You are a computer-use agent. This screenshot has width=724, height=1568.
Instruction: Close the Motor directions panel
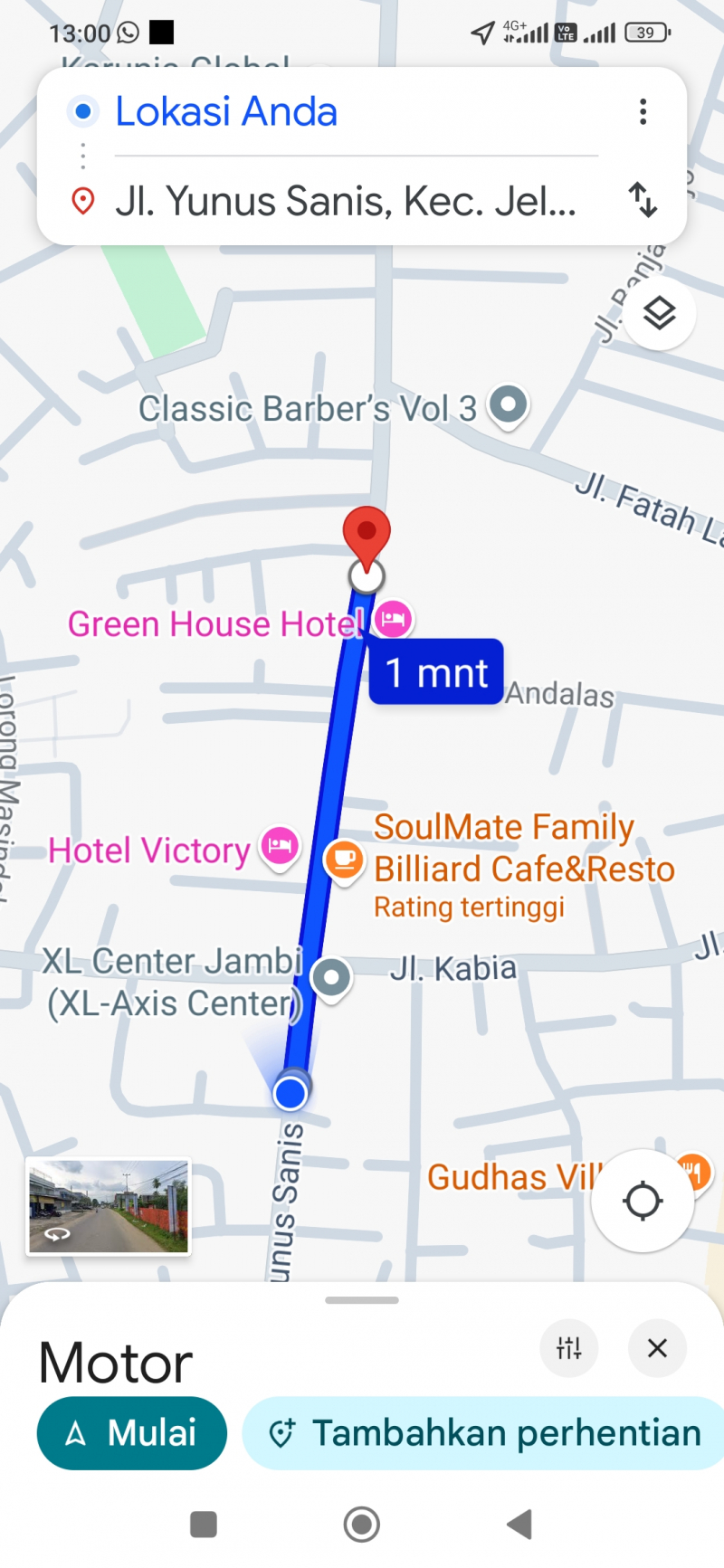coord(657,1348)
